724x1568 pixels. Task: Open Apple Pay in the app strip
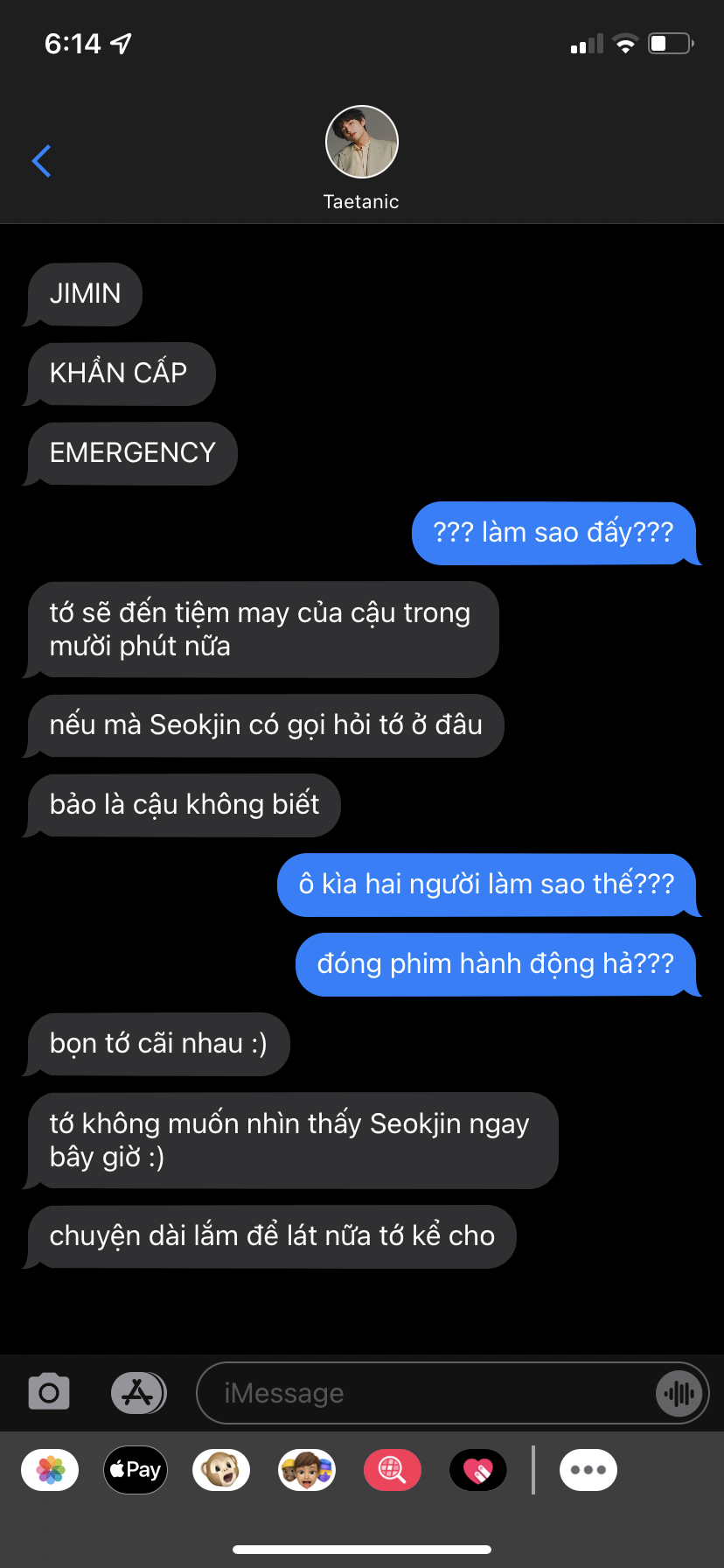(x=136, y=1470)
